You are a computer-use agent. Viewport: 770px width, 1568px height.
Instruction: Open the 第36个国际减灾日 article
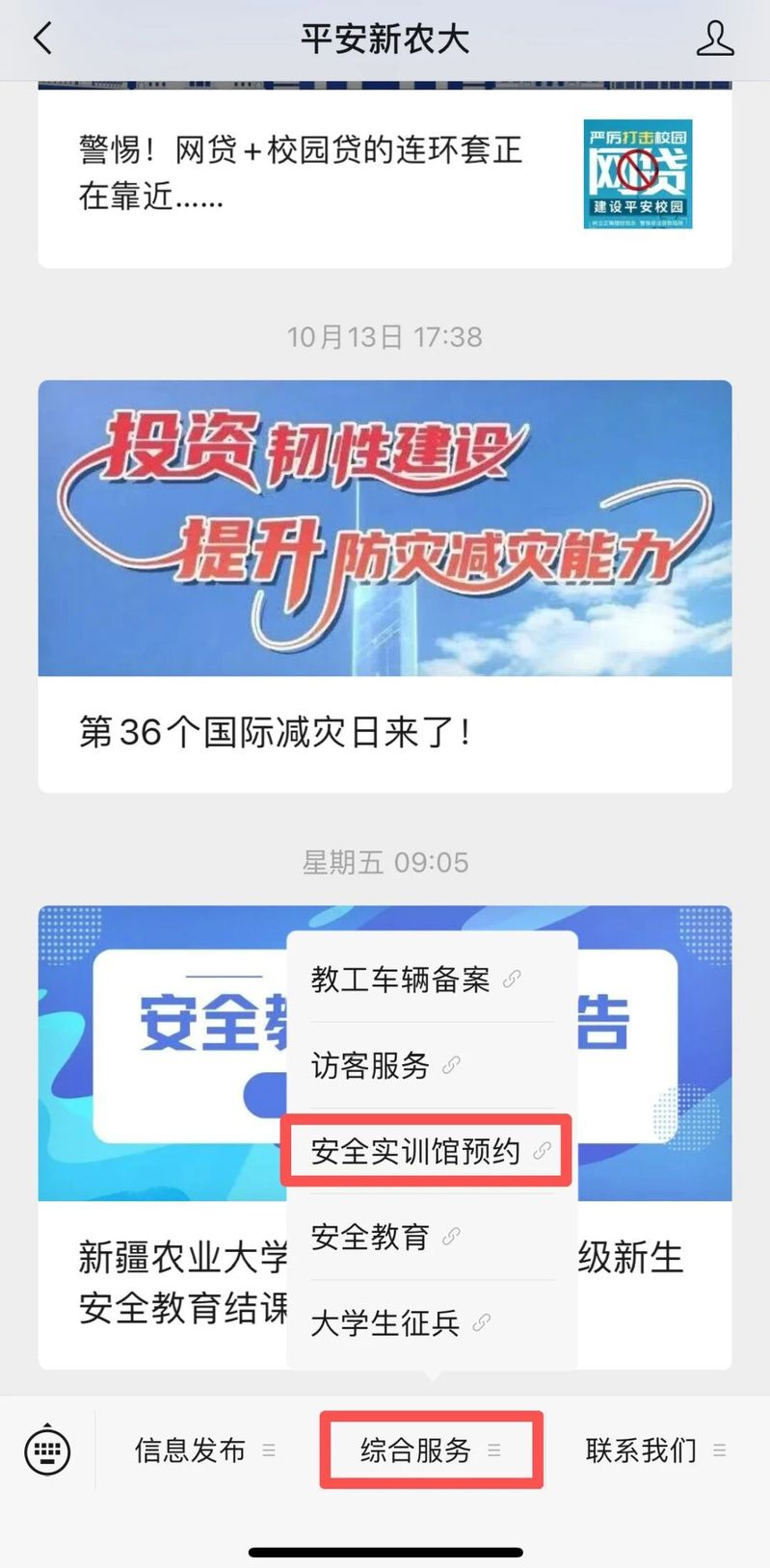(384, 586)
